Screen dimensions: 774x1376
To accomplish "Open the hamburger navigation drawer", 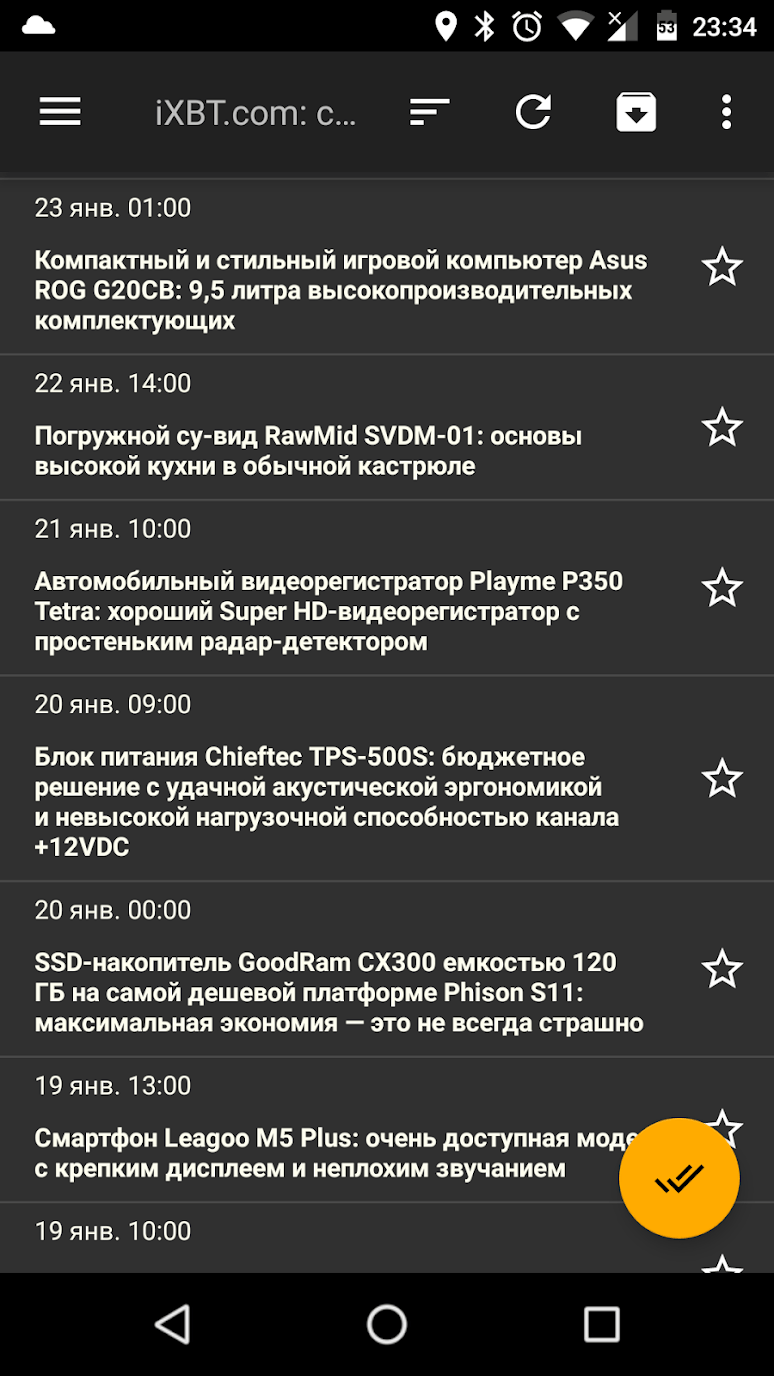I will [60, 112].
